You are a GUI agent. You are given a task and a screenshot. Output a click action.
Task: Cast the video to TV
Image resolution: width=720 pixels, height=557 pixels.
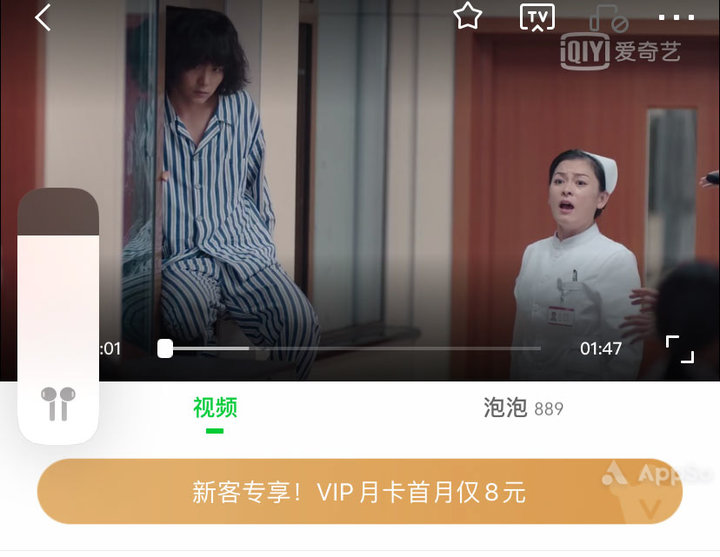[537, 17]
